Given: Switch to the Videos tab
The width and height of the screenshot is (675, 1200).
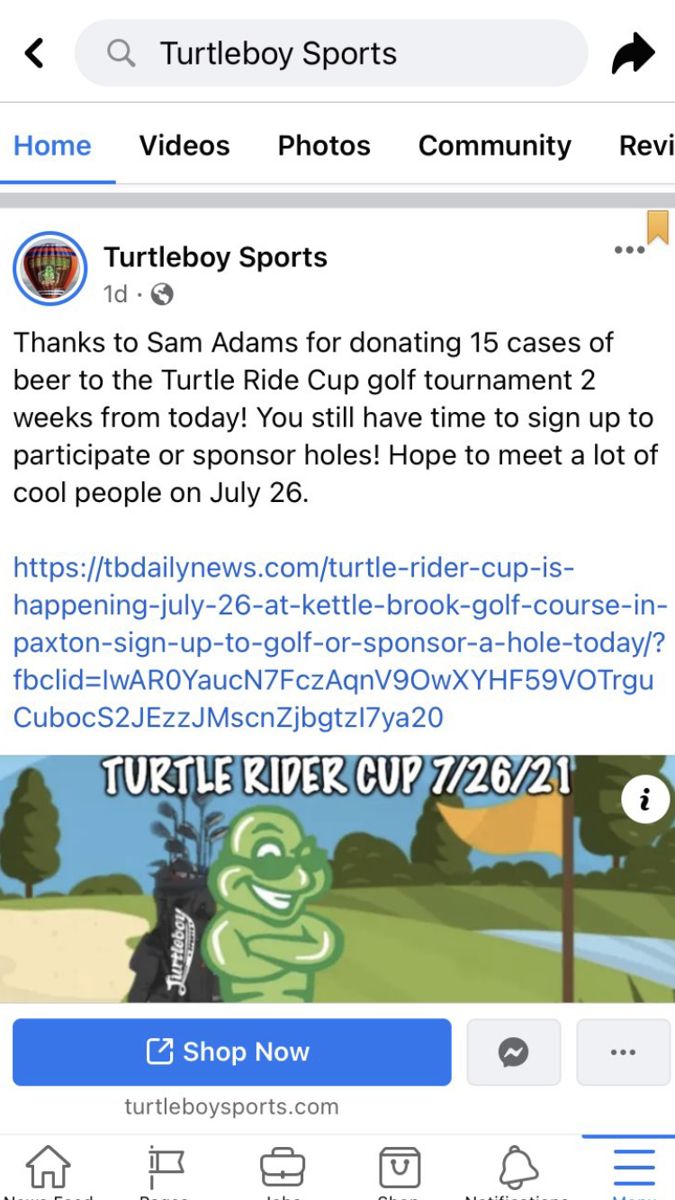Looking at the screenshot, I should [184, 146].
